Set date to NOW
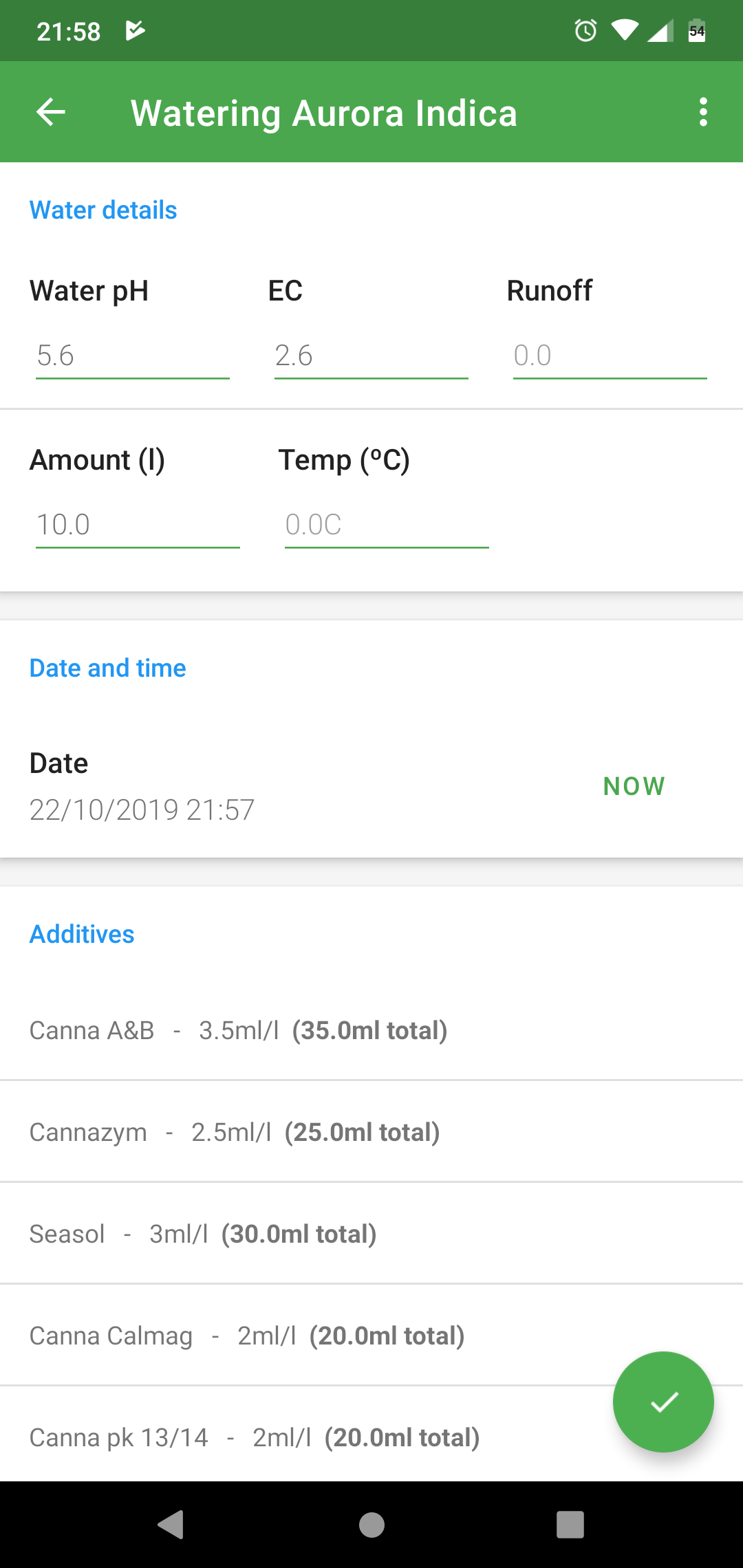Screen dimensions: 743x1568 click(634, 786)
